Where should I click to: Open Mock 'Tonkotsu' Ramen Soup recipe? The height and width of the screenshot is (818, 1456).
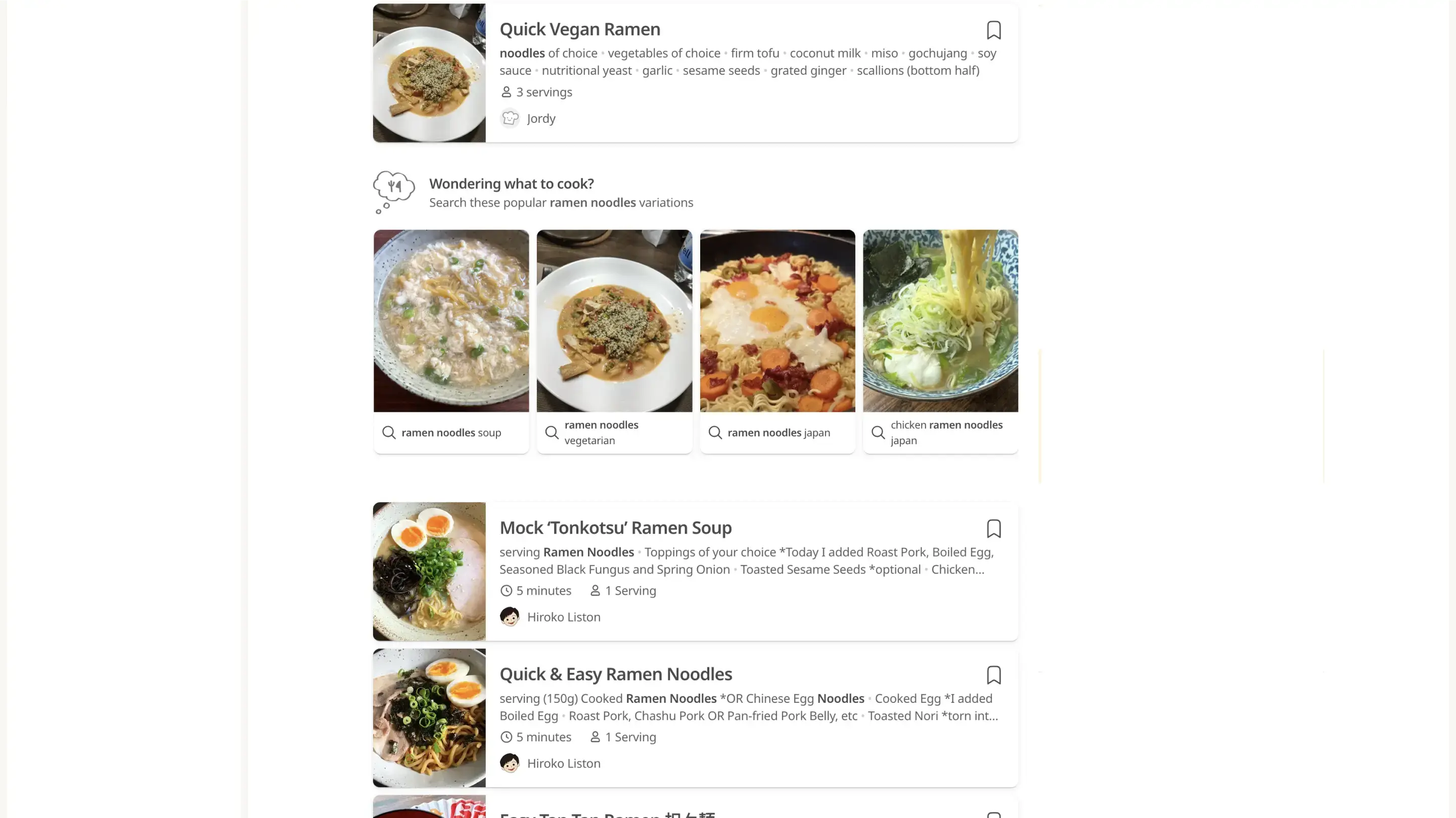(x=615, y=527)
